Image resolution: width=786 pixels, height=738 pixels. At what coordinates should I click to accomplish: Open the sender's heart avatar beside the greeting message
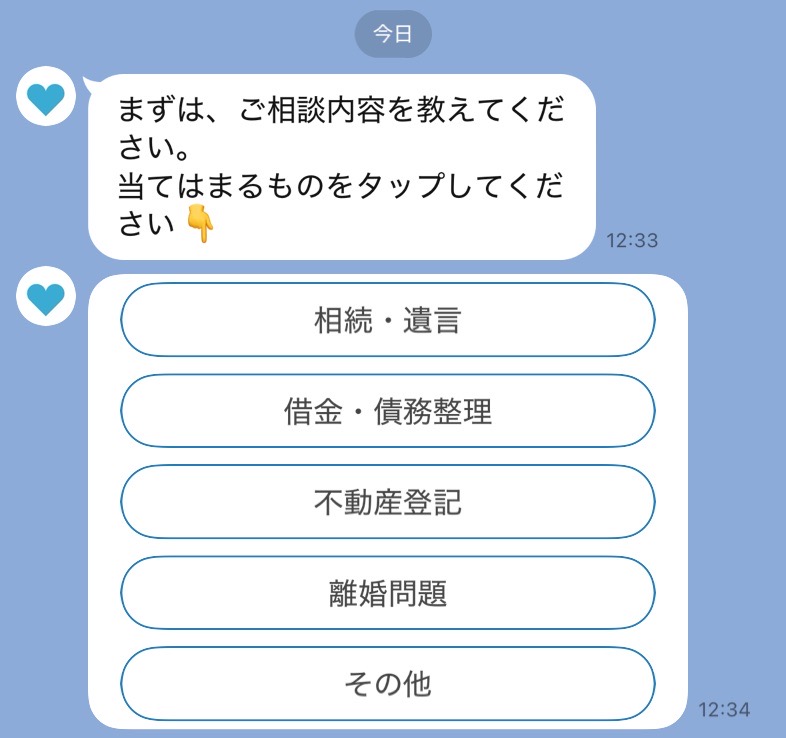tap(46, 97)
